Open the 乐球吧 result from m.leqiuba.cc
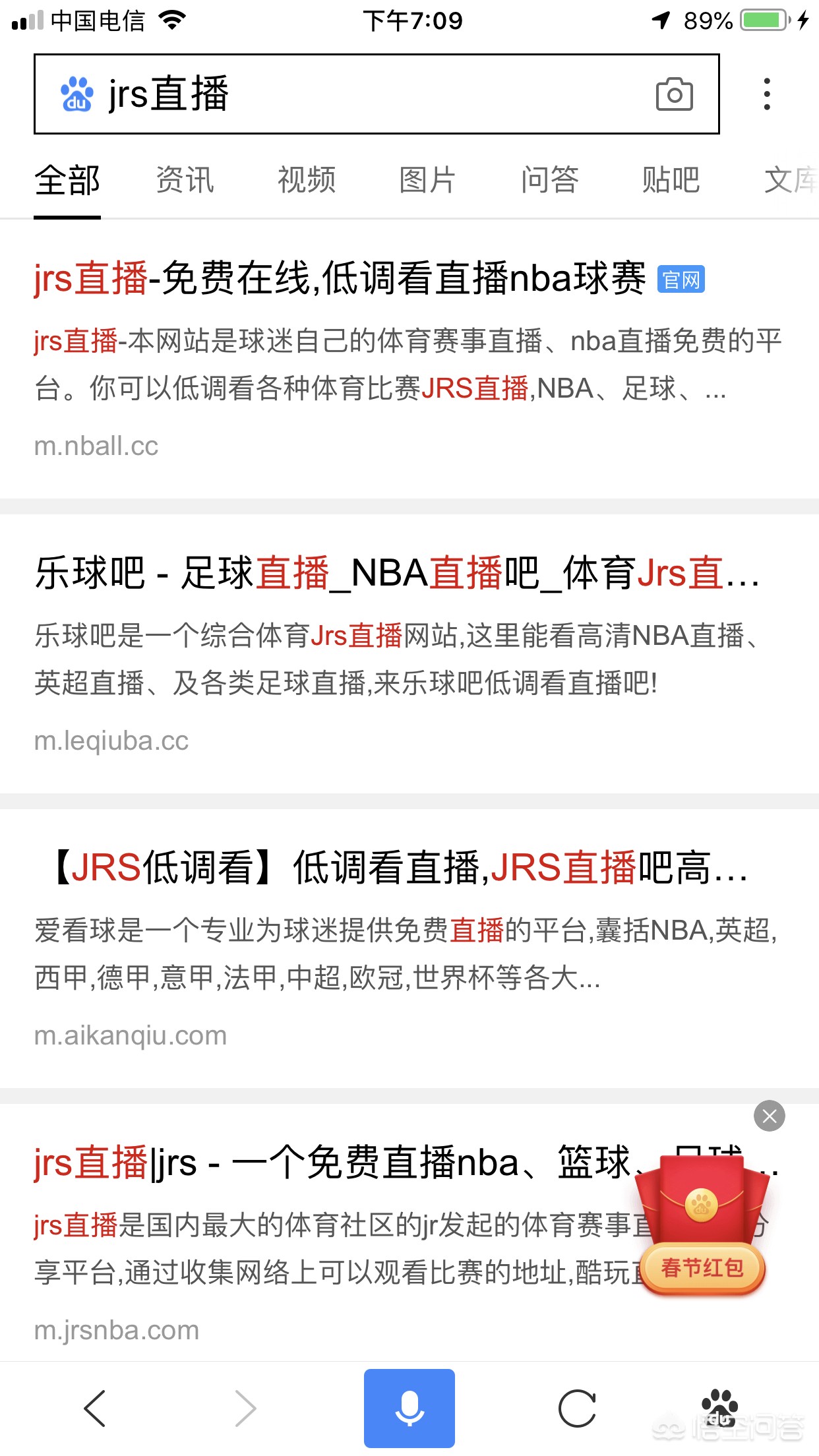Viewport: 819px width, 1456px height. [x=396, y=572]
